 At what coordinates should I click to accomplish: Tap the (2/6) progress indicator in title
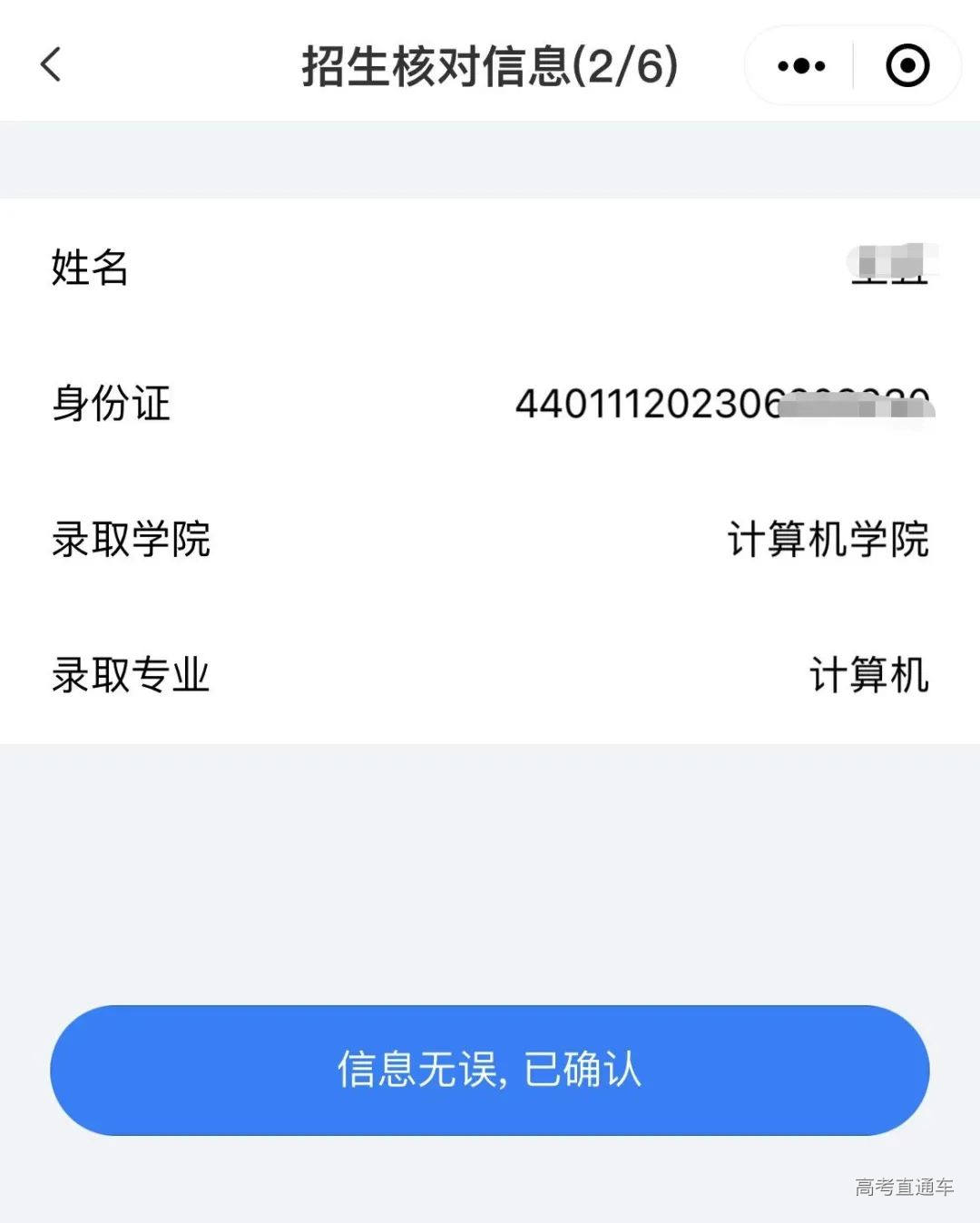[x=626, y=64]
